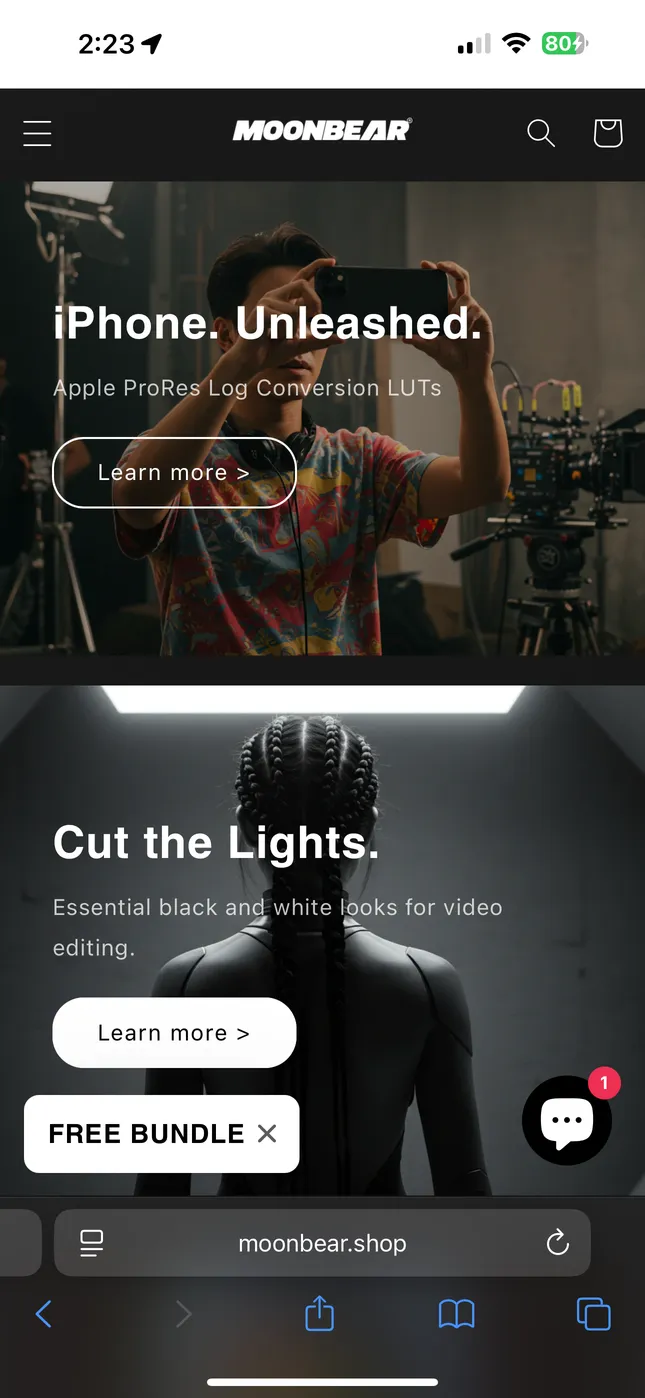Open the page settings menu in address bar
Screen dimensions: 645x1398
pyautogui.click(x=92, y=1243)
